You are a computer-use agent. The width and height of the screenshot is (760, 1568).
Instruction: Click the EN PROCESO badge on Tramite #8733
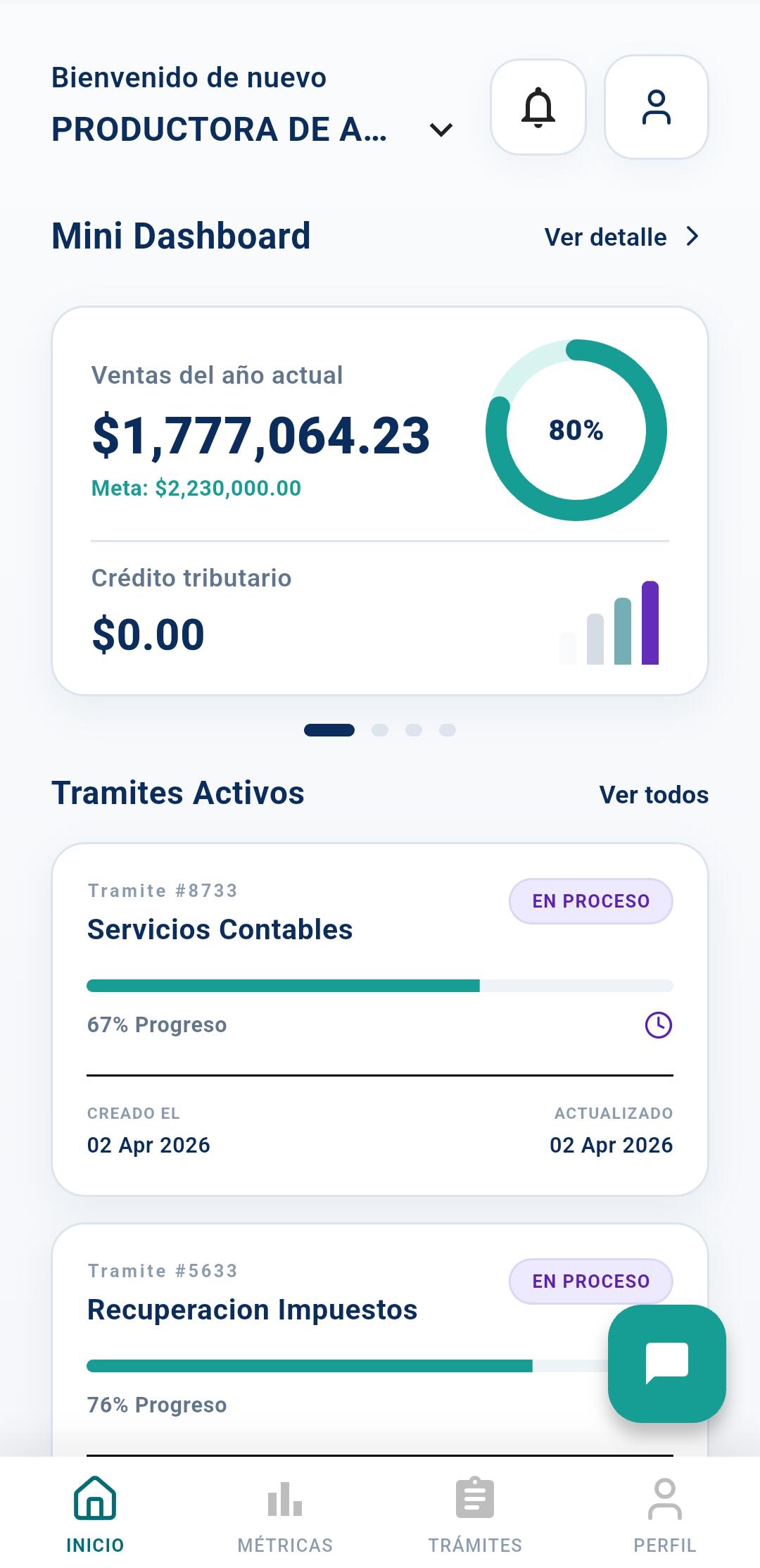[590, 901]
